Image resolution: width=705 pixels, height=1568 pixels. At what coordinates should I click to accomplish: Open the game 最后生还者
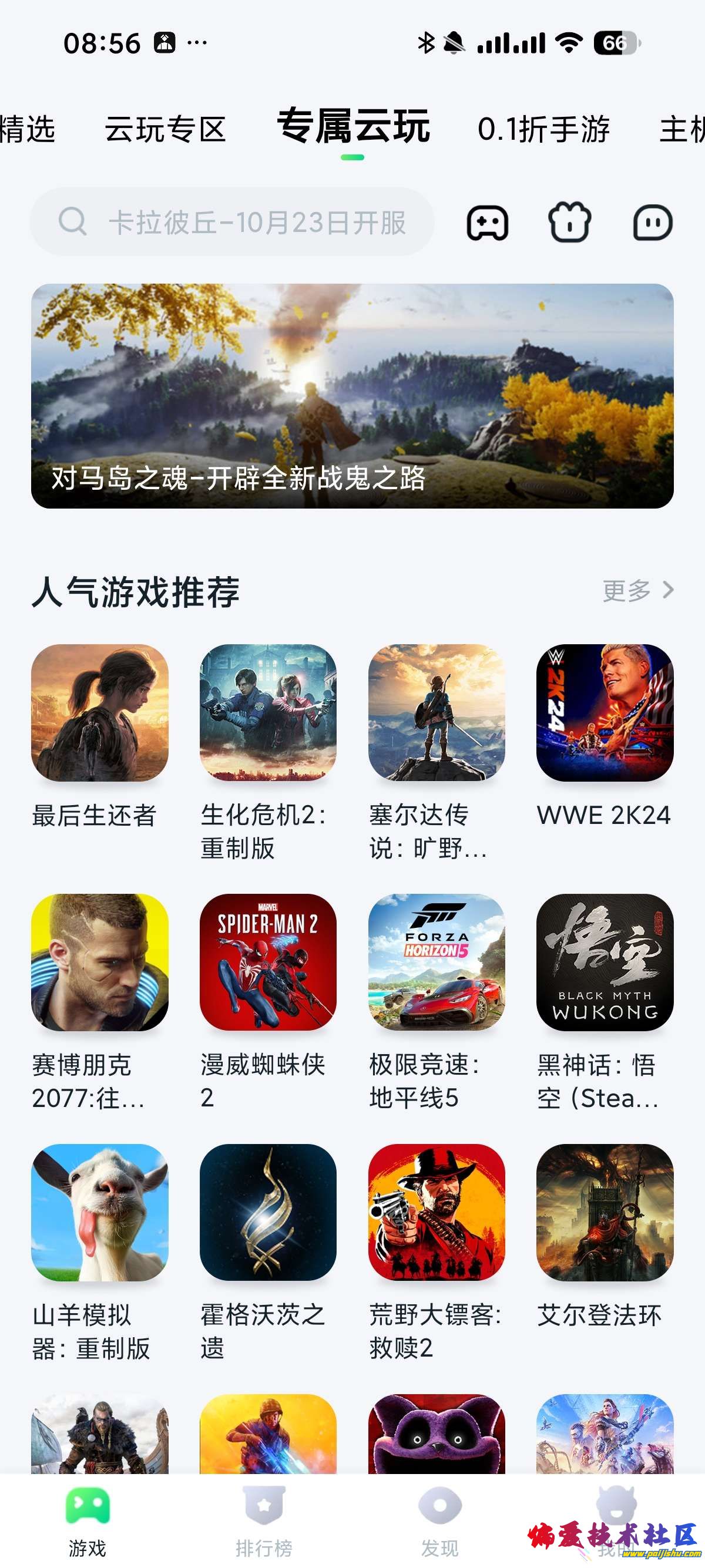click(100, 713)
